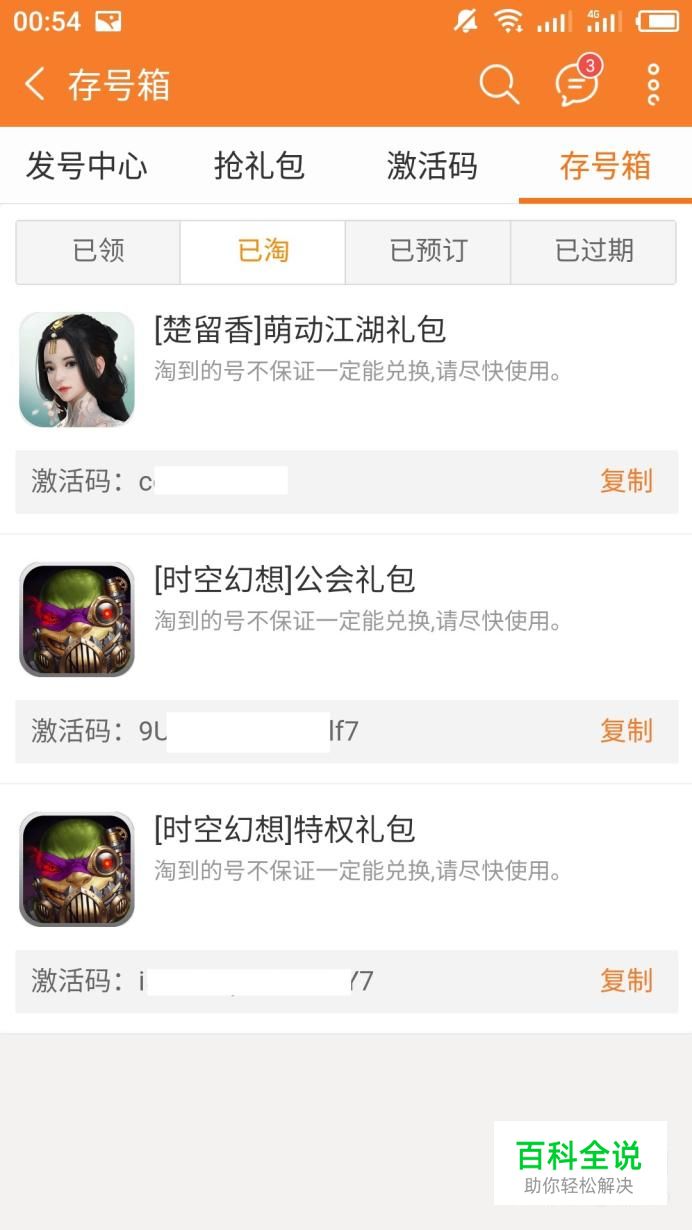Open [时空幻想]特权礼包 details
Viewport: 692px width, 1230px height.
285,830
